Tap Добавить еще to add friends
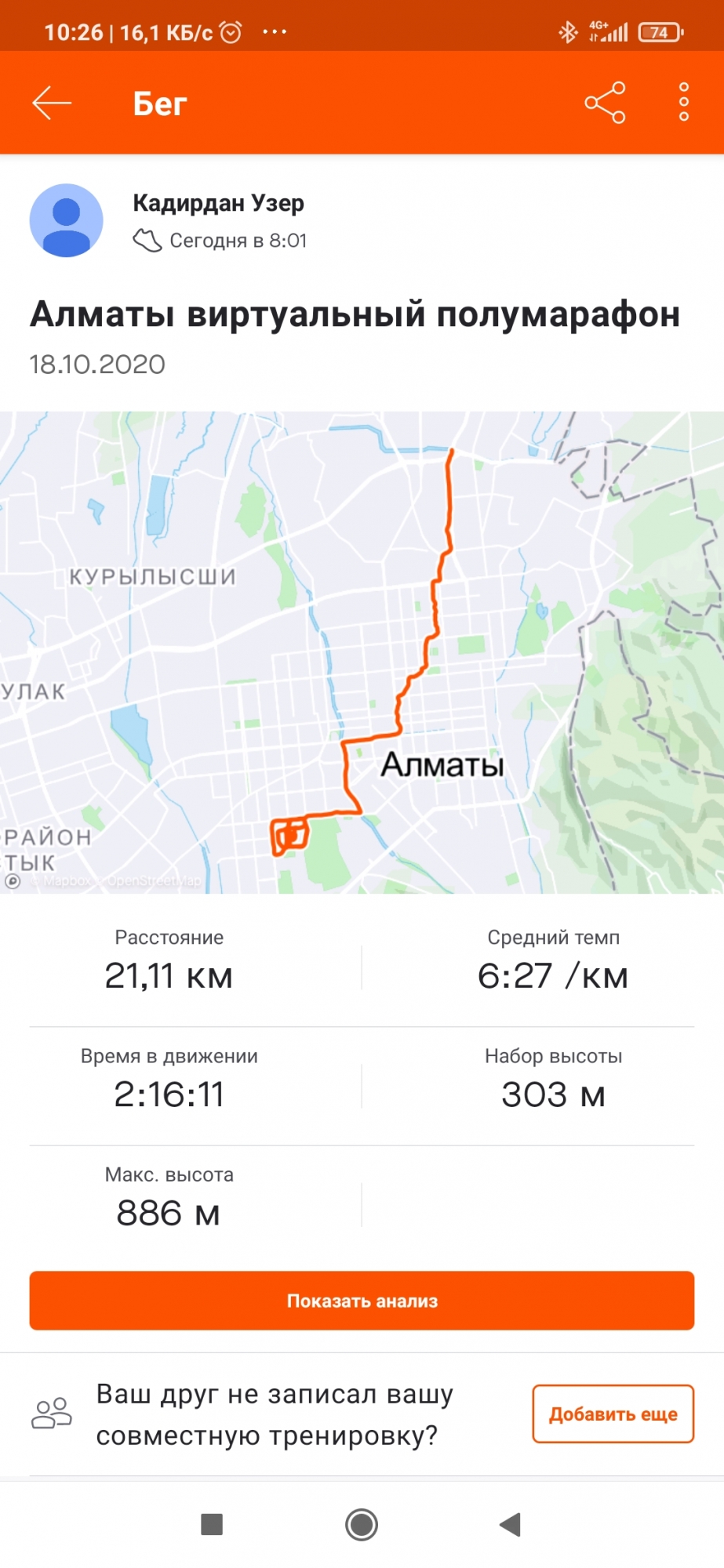This screenshot has width=724, height=1568. click(613, 1414)
